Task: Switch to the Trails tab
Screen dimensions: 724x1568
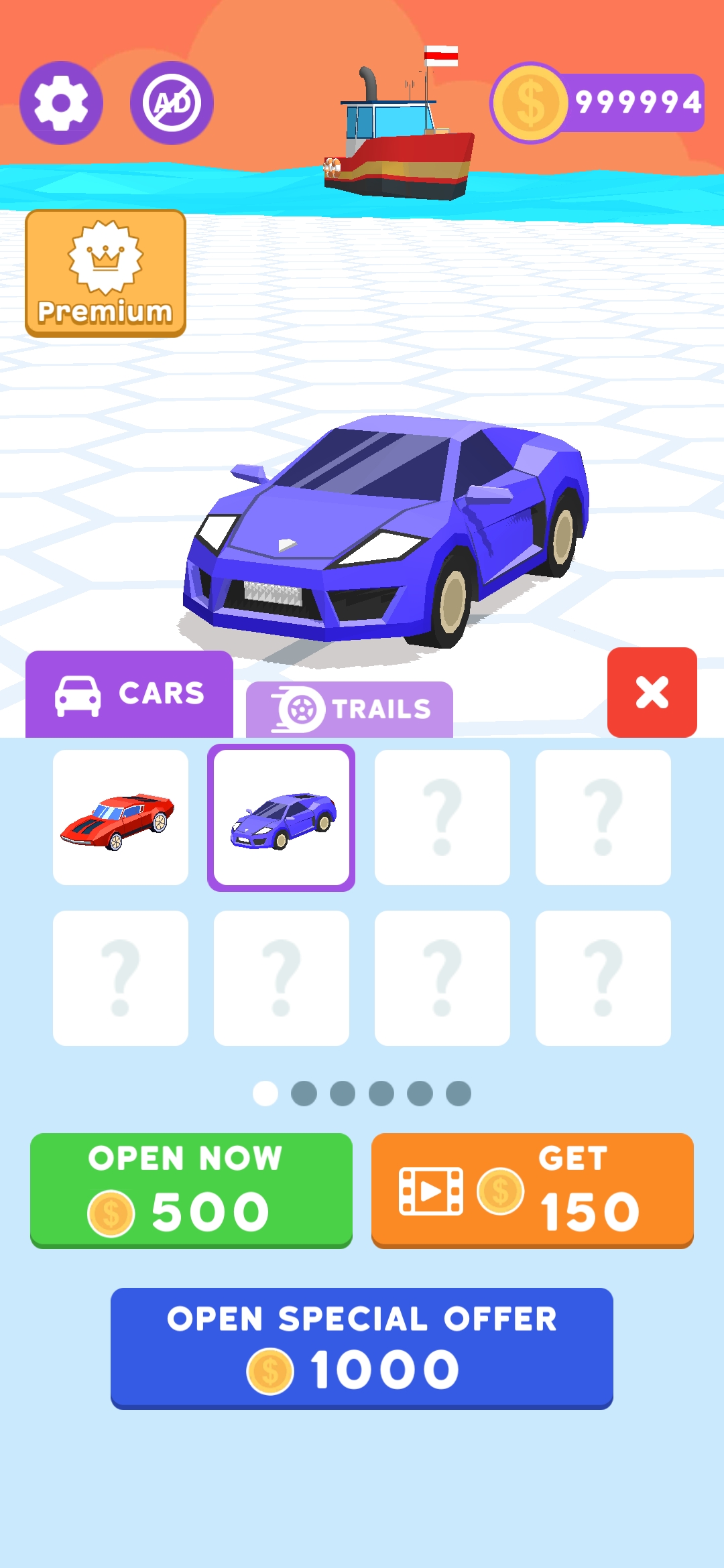Action: [x=349, y=709]
